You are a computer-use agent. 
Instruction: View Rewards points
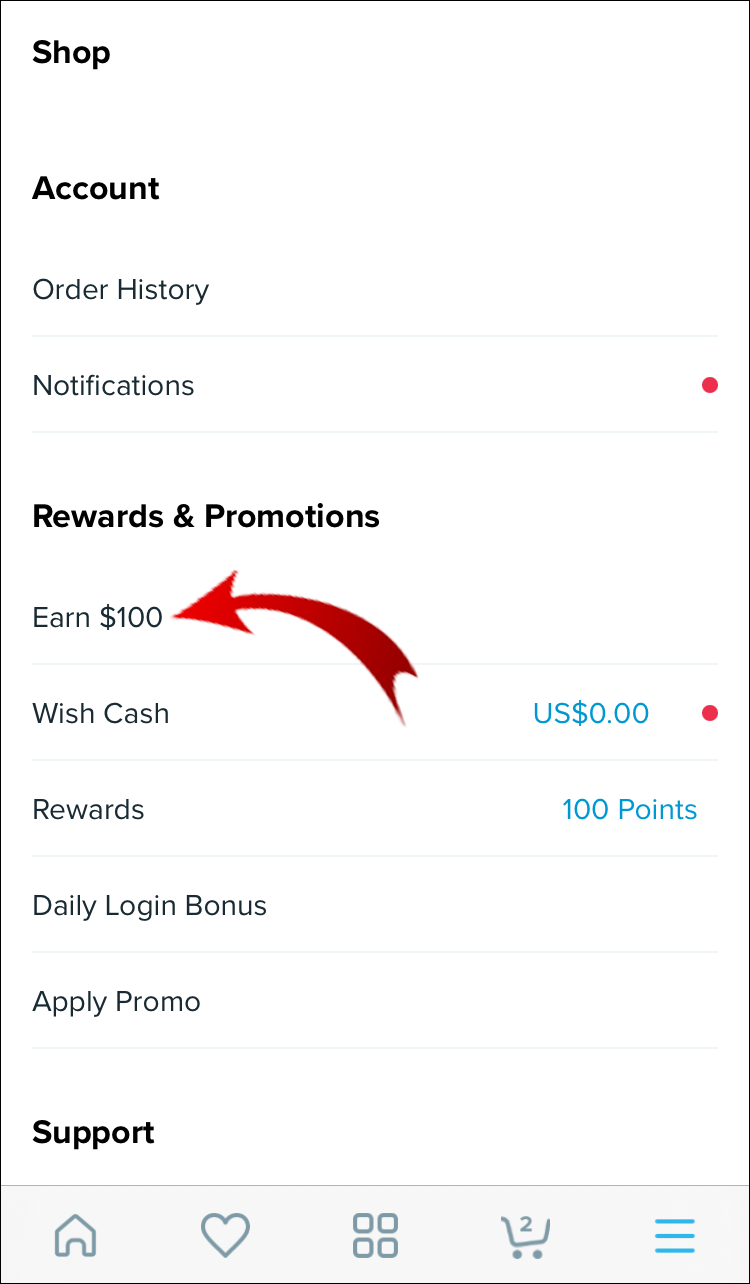(x=89, y=810)
